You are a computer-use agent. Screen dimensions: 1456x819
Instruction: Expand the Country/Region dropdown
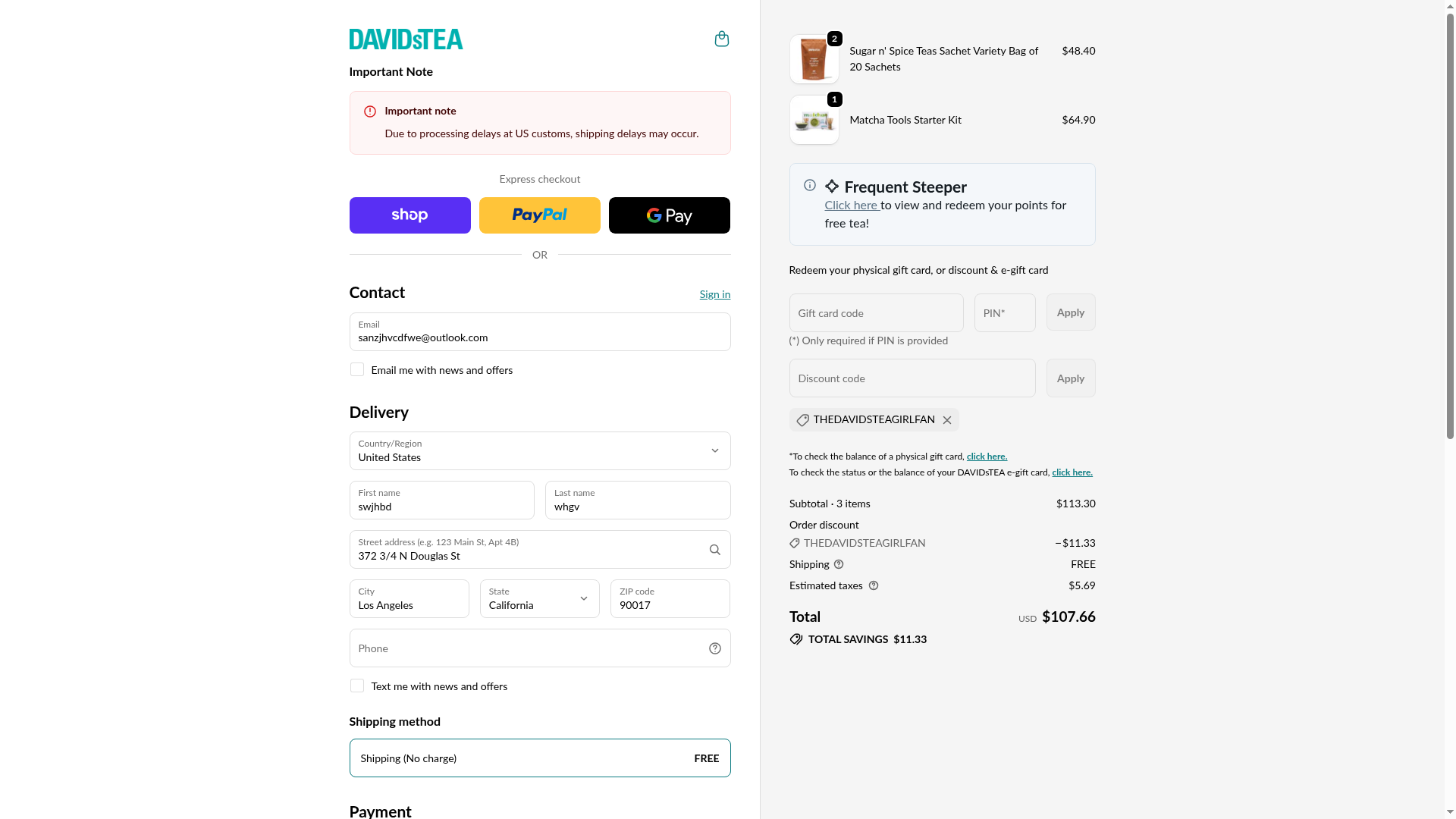tap(539, 451)
